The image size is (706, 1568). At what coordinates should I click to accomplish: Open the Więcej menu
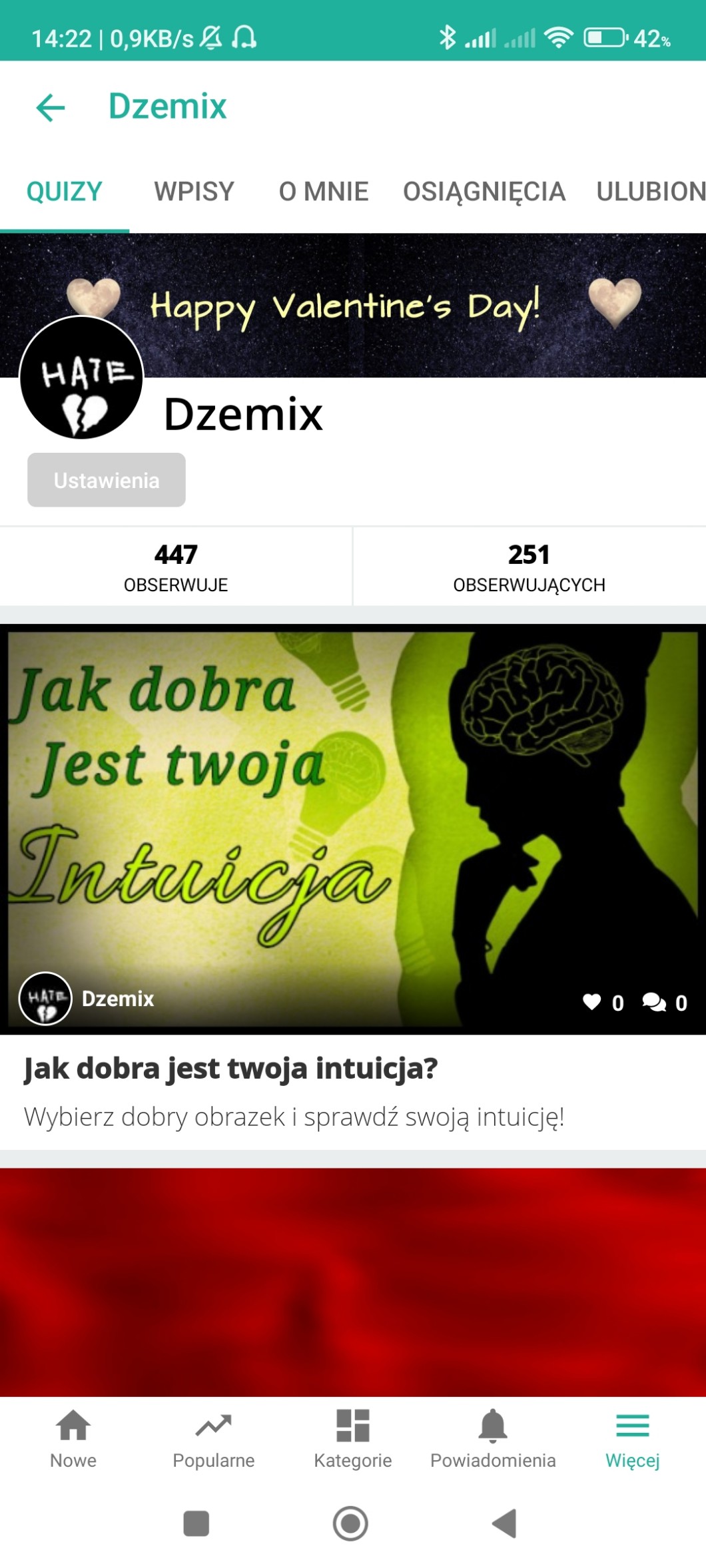point(632,1438)
